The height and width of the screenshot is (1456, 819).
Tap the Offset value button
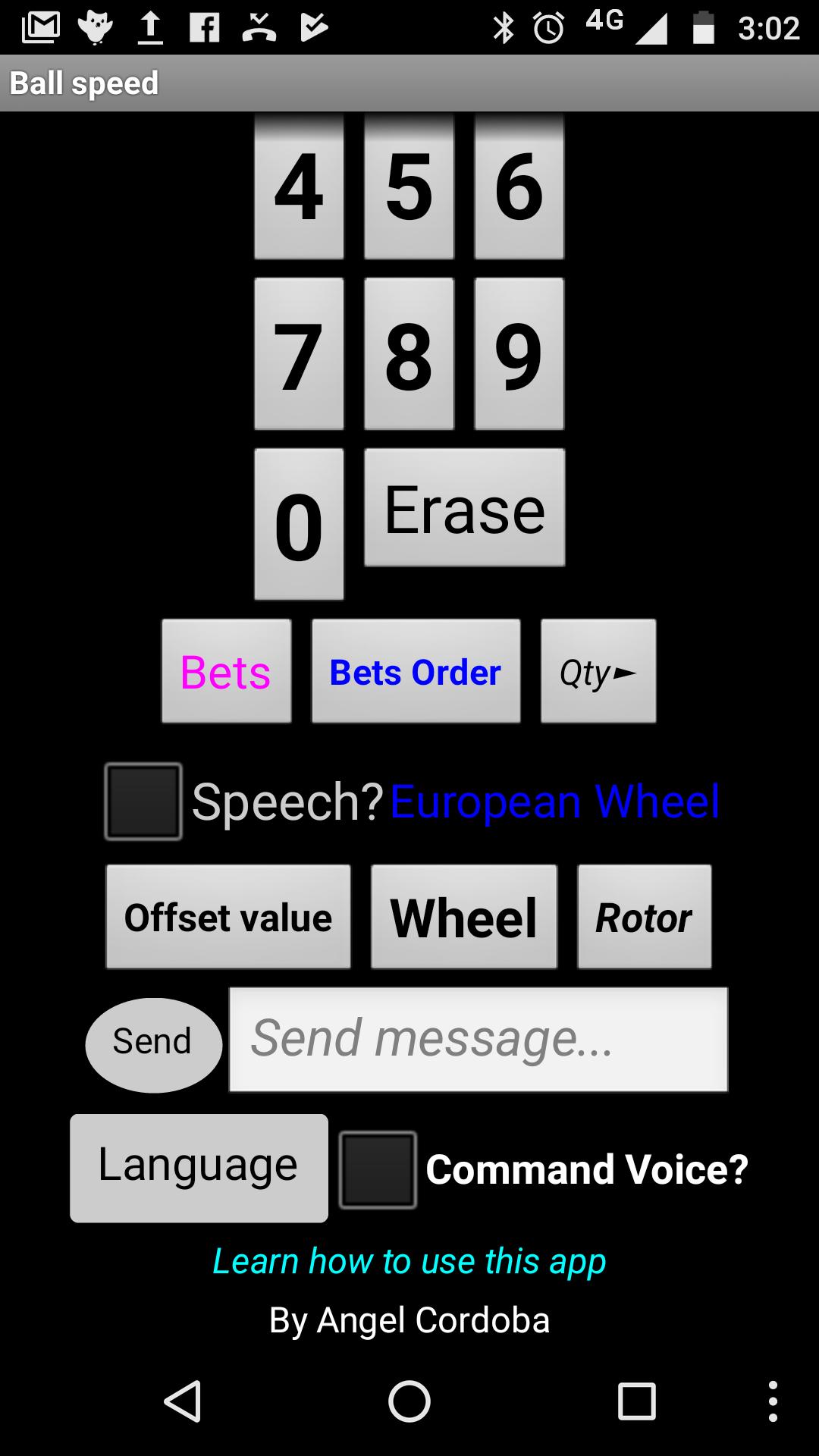(228, 917)
